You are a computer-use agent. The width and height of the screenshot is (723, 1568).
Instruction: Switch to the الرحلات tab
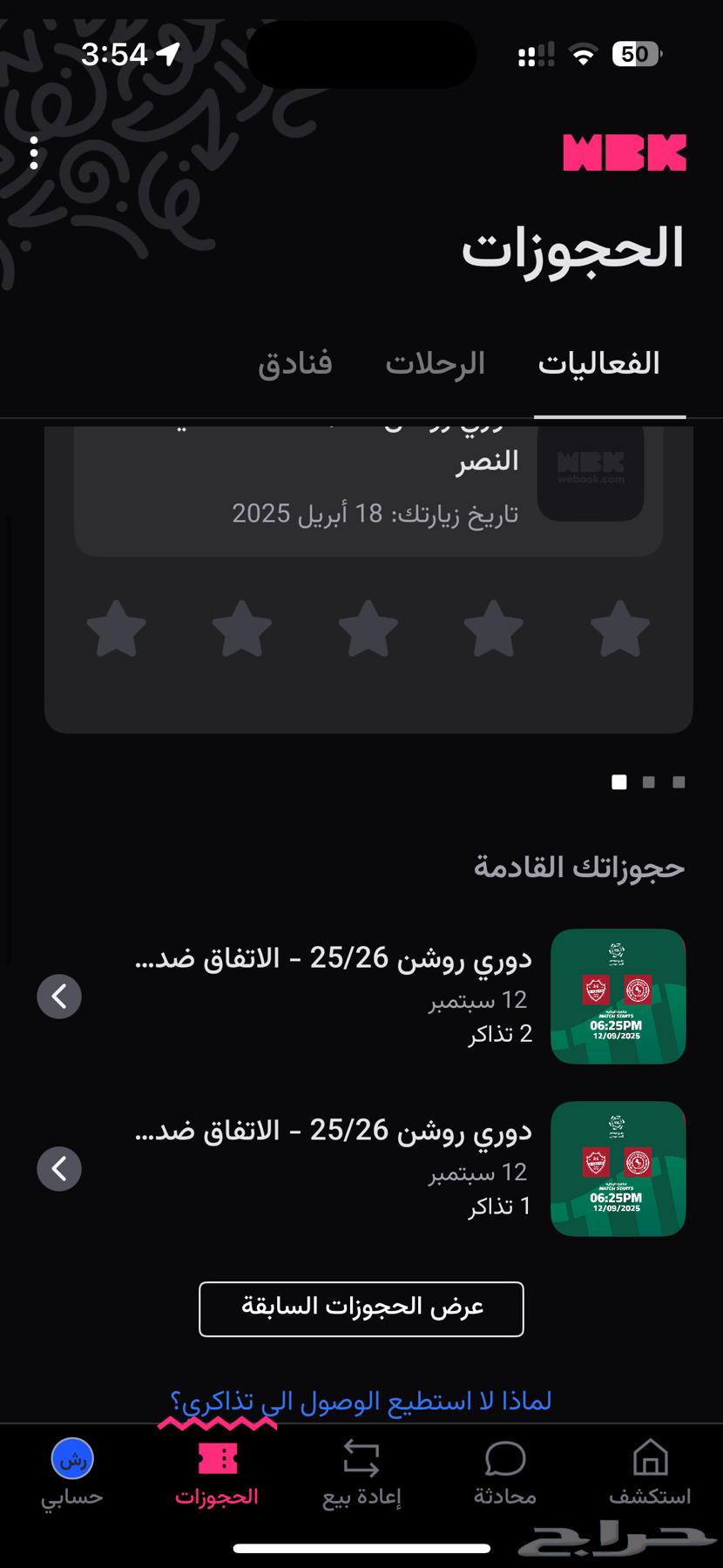(x=436, y=362)
